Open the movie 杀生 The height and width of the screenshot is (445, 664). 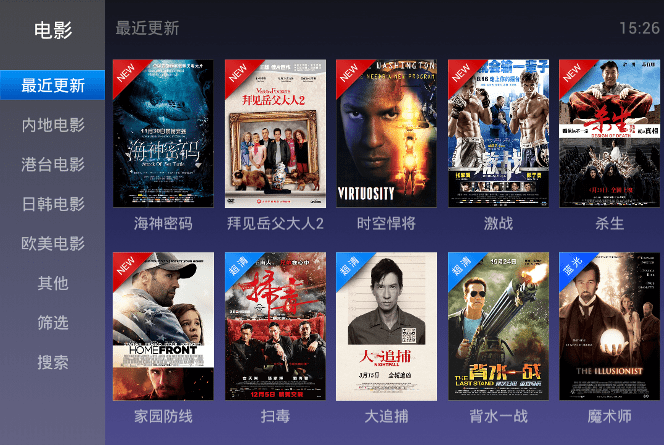click(609, 134)
